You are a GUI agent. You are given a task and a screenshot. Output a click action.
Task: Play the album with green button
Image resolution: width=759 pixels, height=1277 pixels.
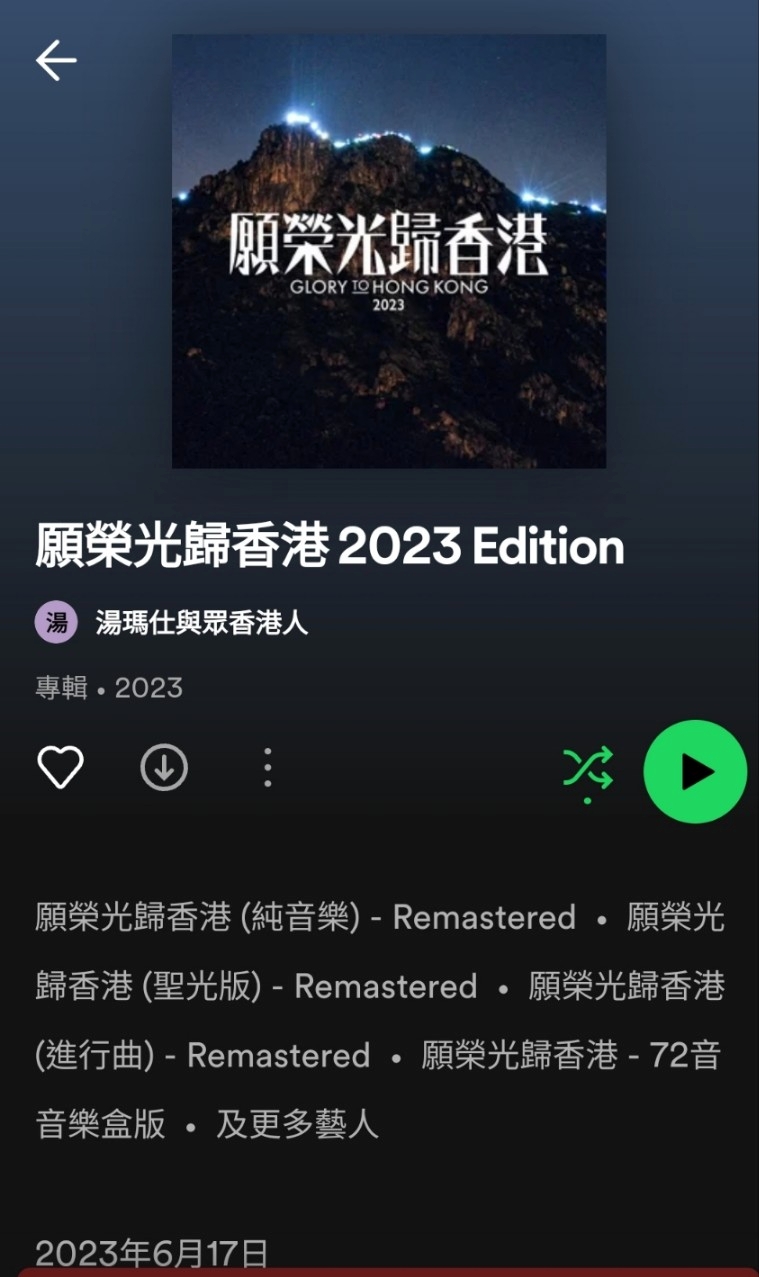click(695, 771)
